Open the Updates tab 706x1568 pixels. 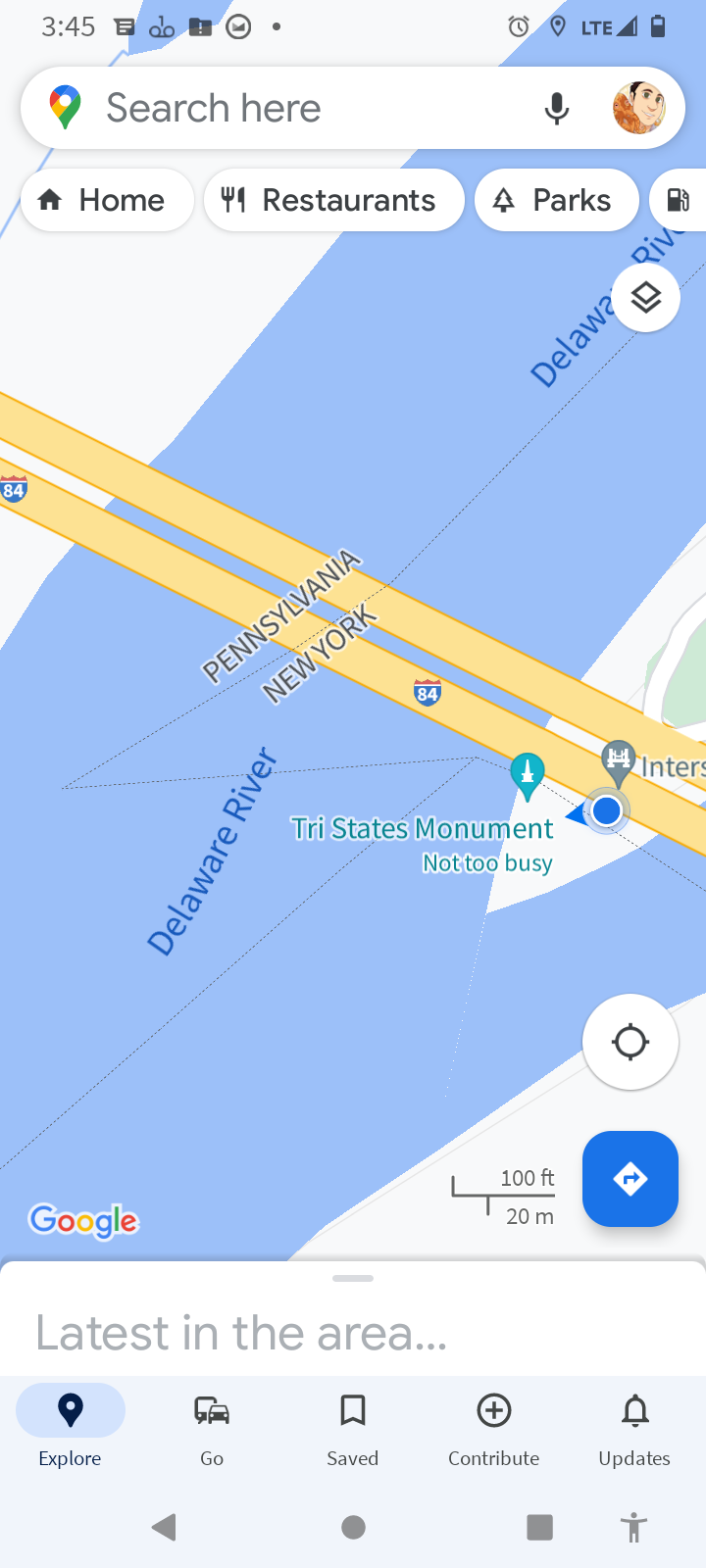coord(634,1427)
